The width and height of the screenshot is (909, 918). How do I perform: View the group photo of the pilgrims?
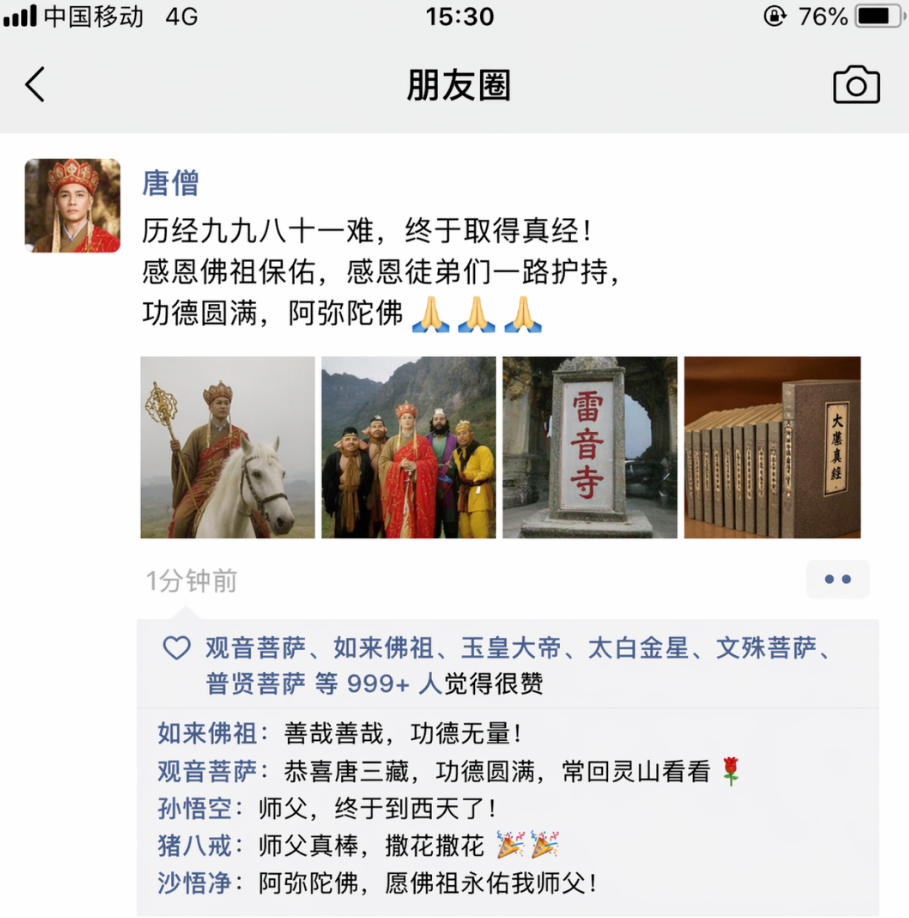coord(407,447)
